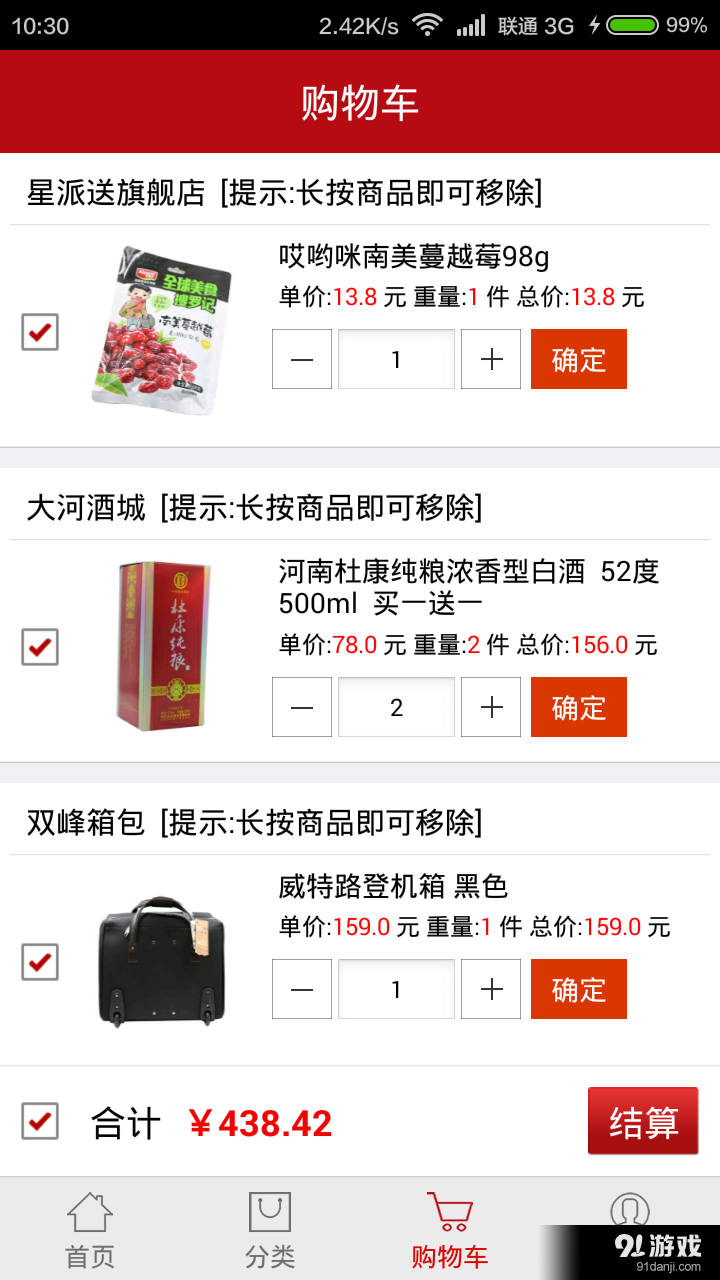
Task: Decrease quantity of 威特路登机箱 黑色
Action: [x=302, y=989]
